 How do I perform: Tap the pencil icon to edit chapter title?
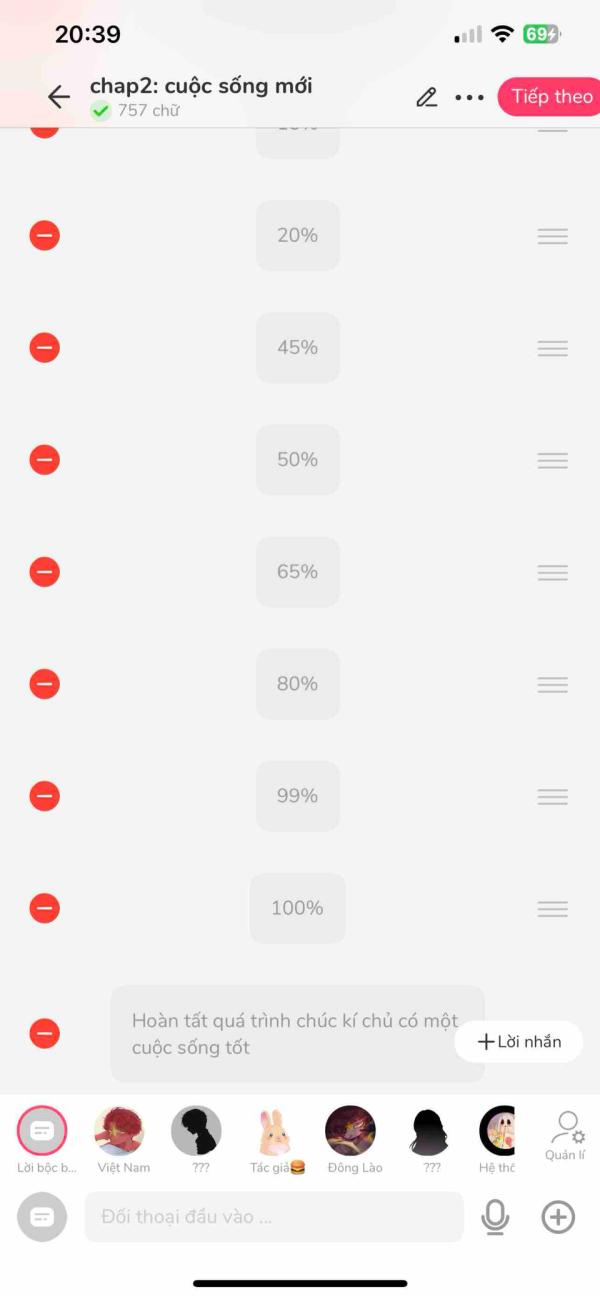pyautogui.click(x=427, y=97)
